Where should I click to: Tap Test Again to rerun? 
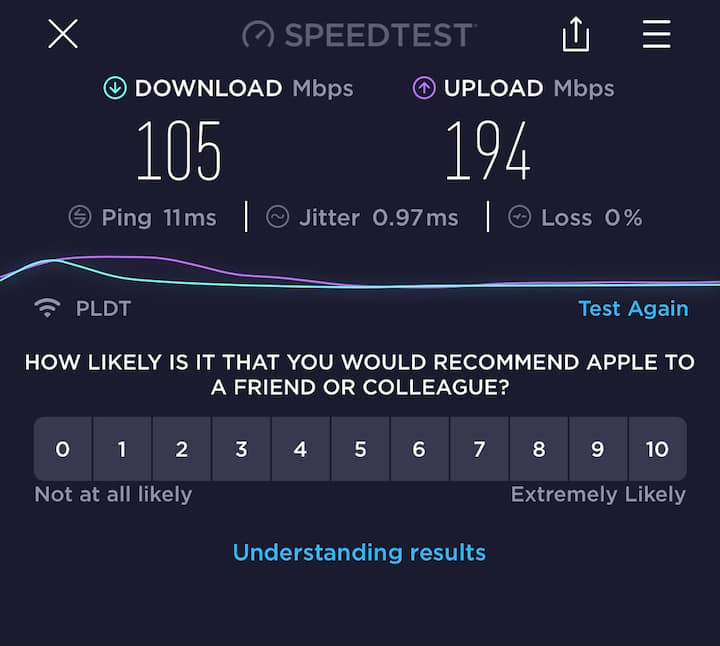click(x=633, y=308)
